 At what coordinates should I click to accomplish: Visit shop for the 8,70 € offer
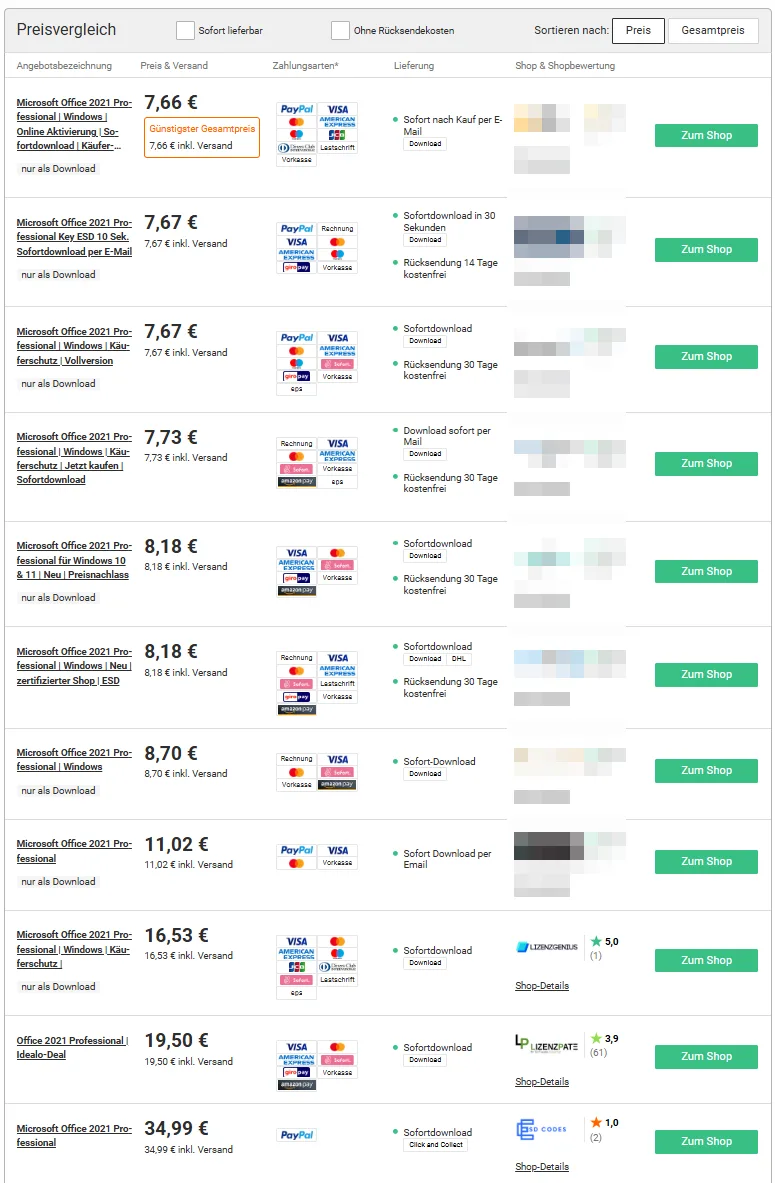pos(706,770)
